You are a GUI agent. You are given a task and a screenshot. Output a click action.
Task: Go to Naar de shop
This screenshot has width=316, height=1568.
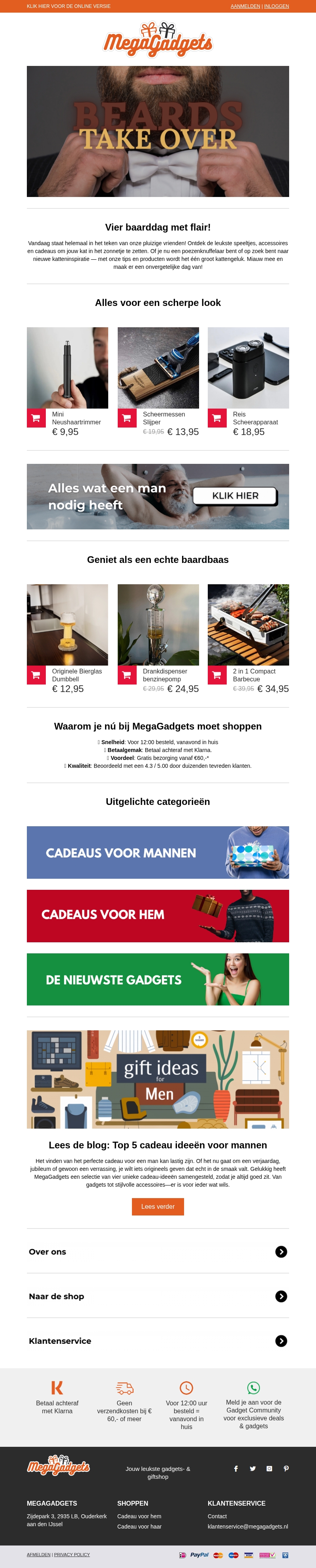[x=158, y=1296]
